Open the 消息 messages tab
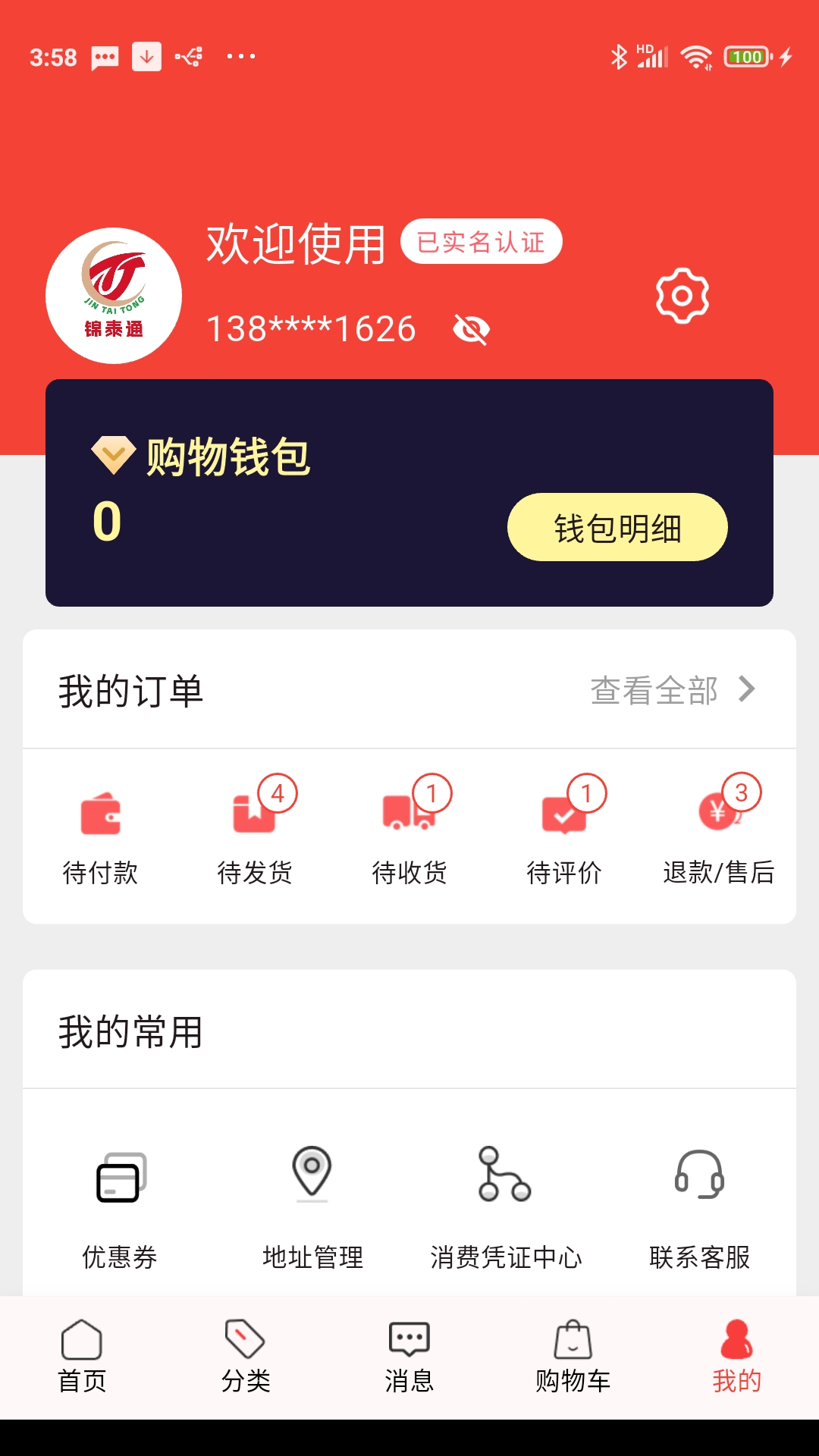This screenshot has height=1456, width=819. click(409, 1365)
